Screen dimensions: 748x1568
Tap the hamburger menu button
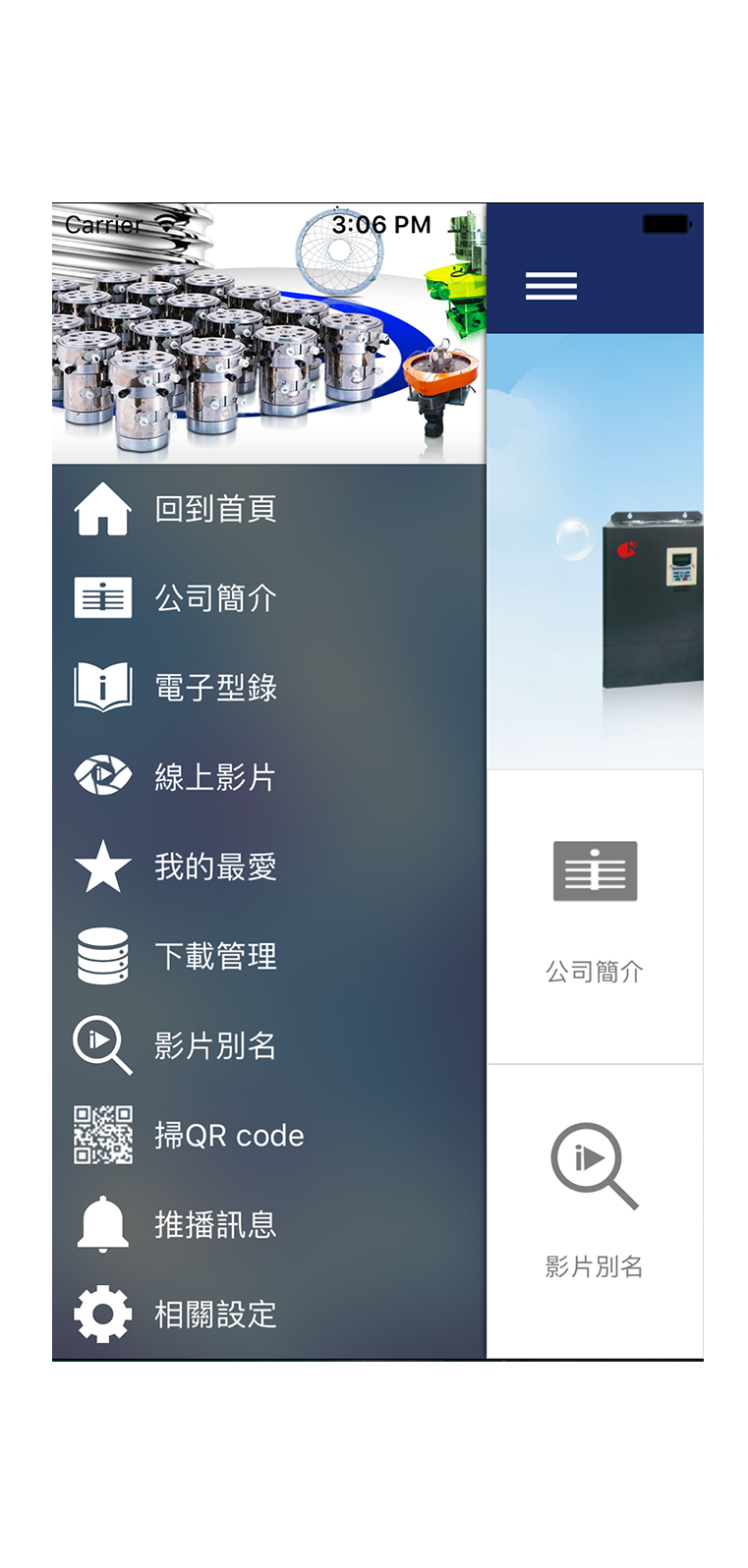click(x=550, y=286)
